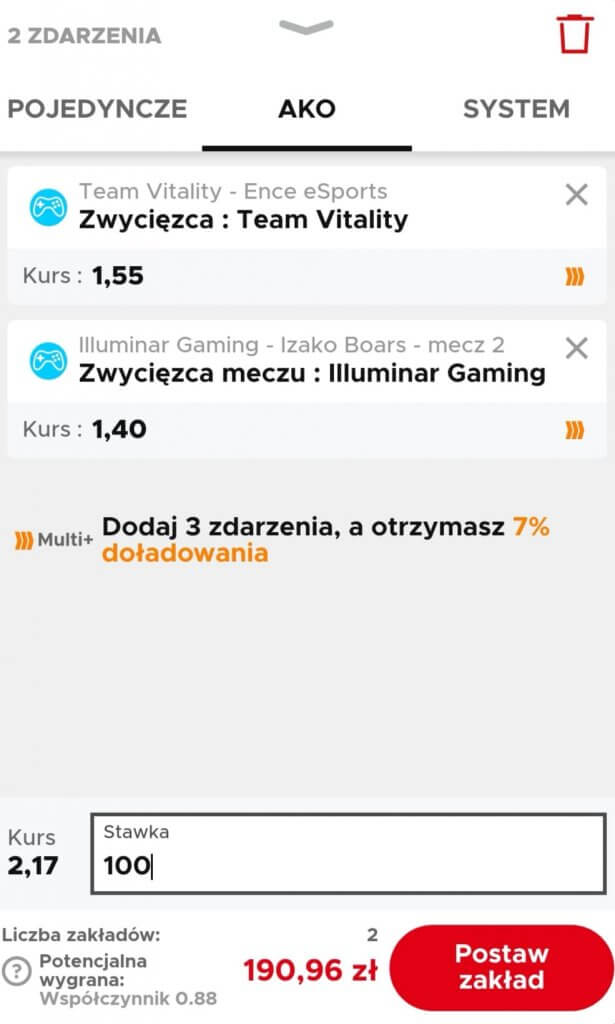
Task: Select the AKO tab
Action: pos(307,109)
